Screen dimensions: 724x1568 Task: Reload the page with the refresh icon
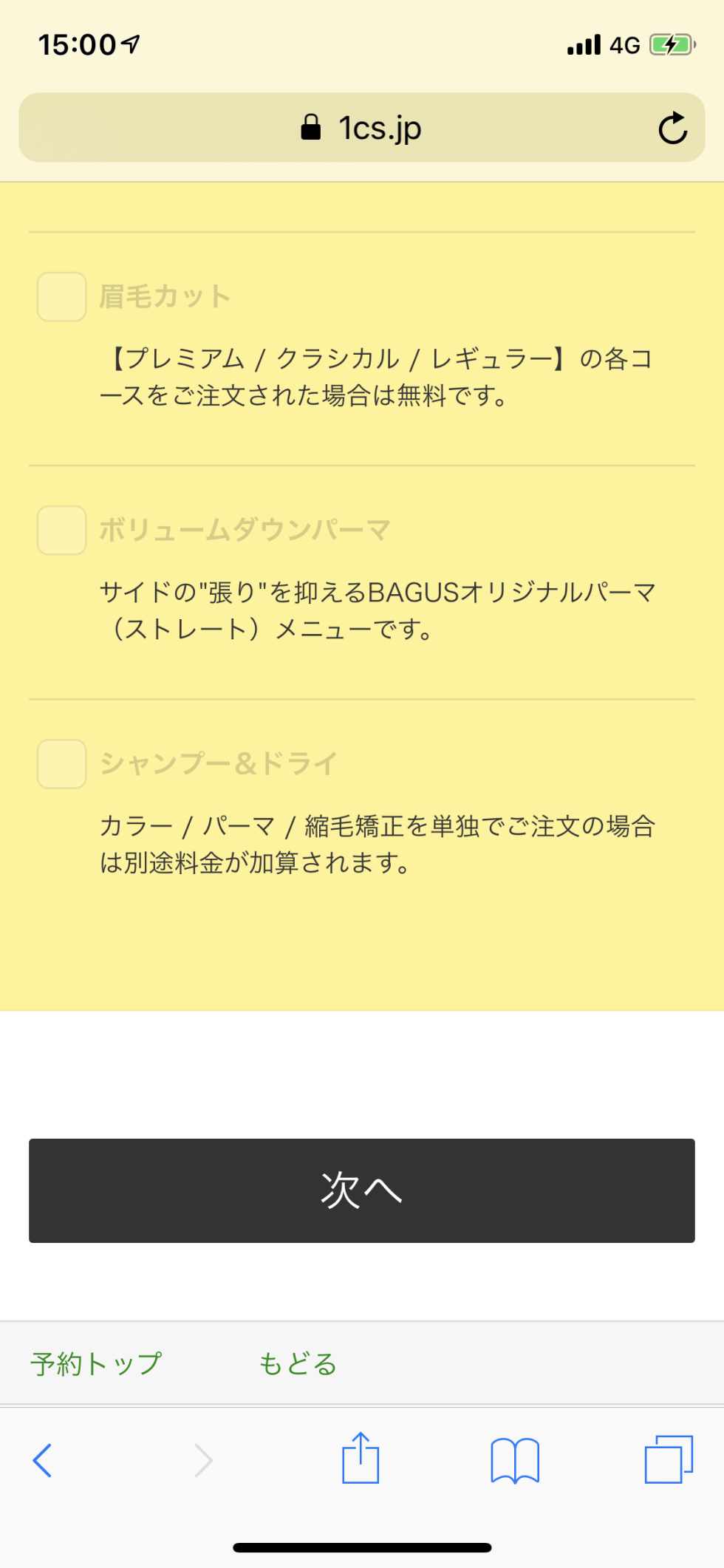pos(672,128)
